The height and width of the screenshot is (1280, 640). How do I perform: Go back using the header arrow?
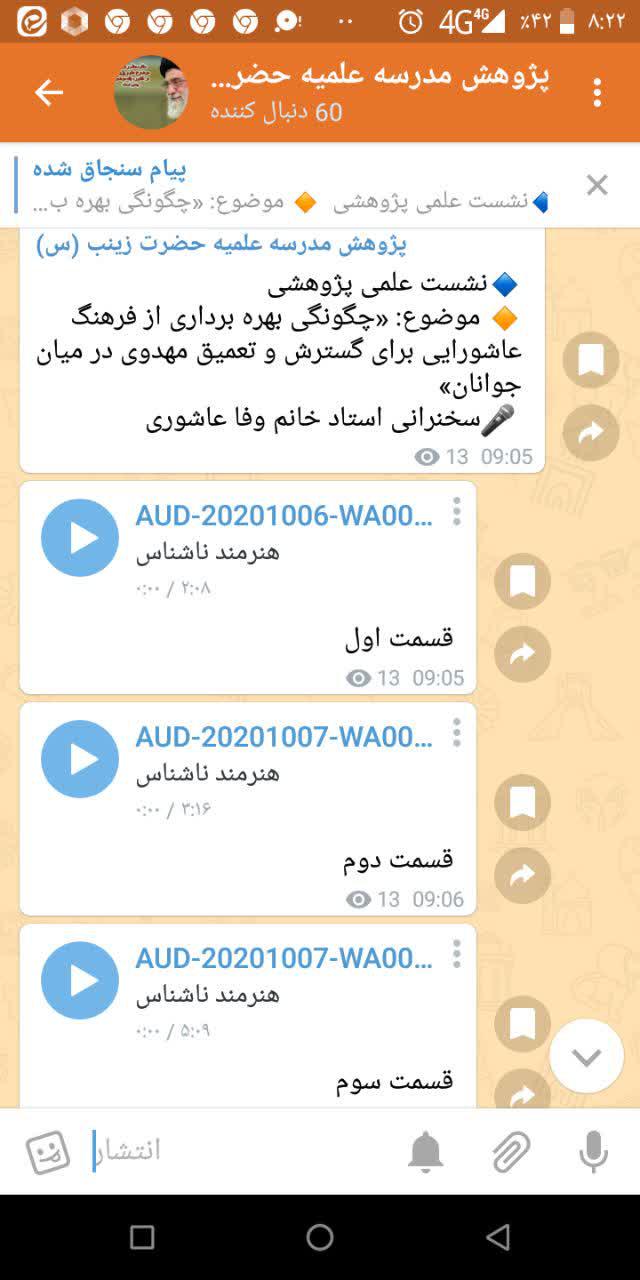(x=48, y=93)
